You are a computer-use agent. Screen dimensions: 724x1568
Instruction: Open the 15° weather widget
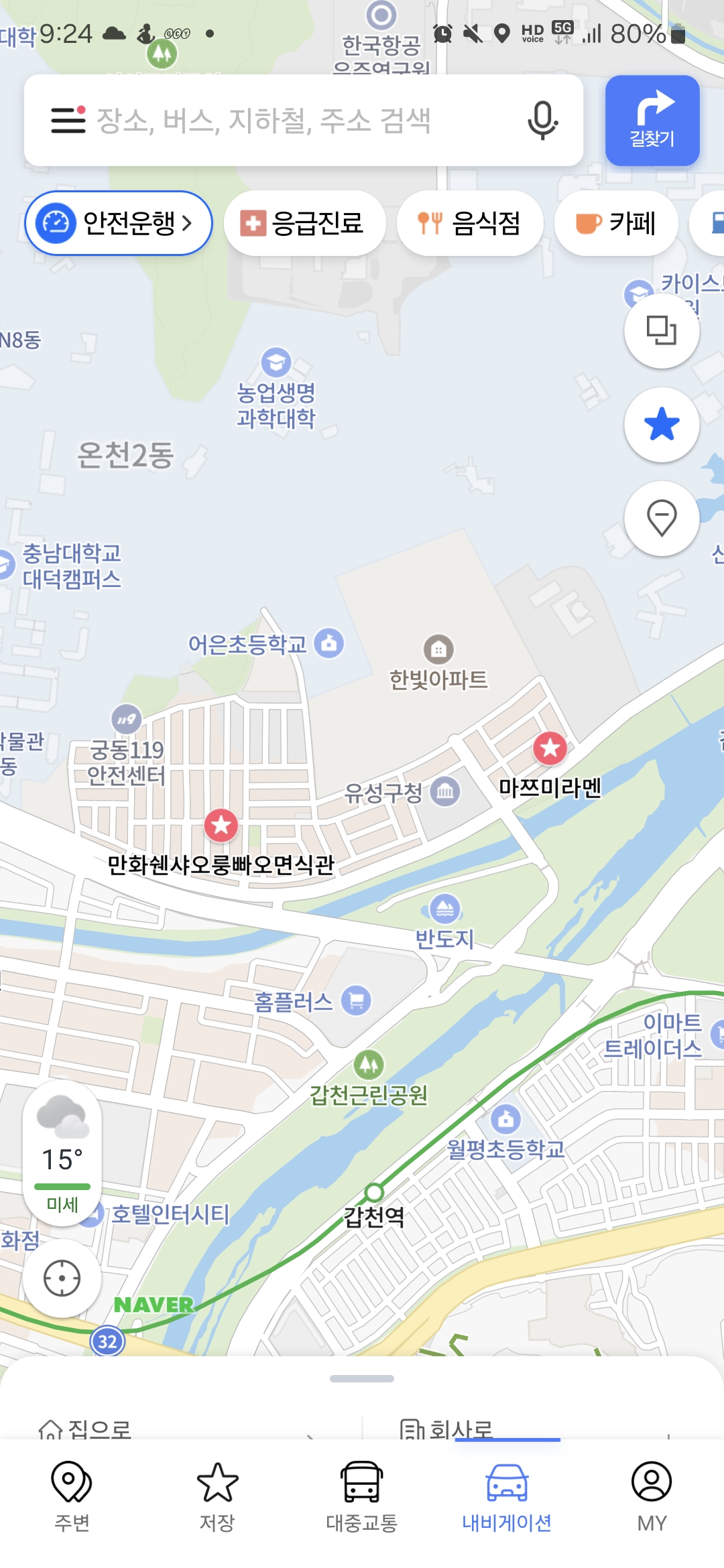click(62, 1153)
